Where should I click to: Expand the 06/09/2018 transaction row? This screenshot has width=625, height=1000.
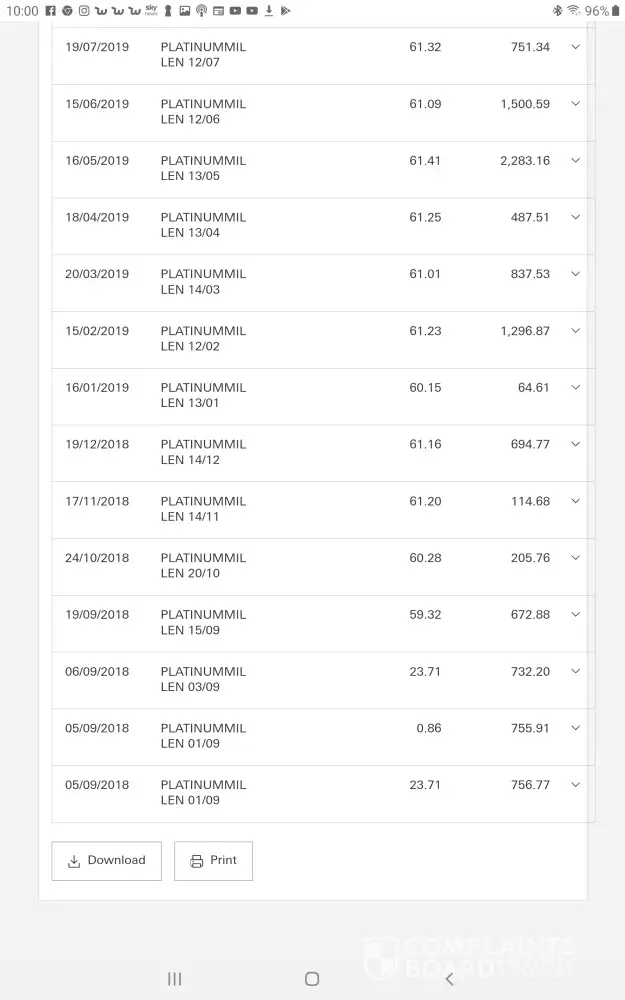click(575, 672)
